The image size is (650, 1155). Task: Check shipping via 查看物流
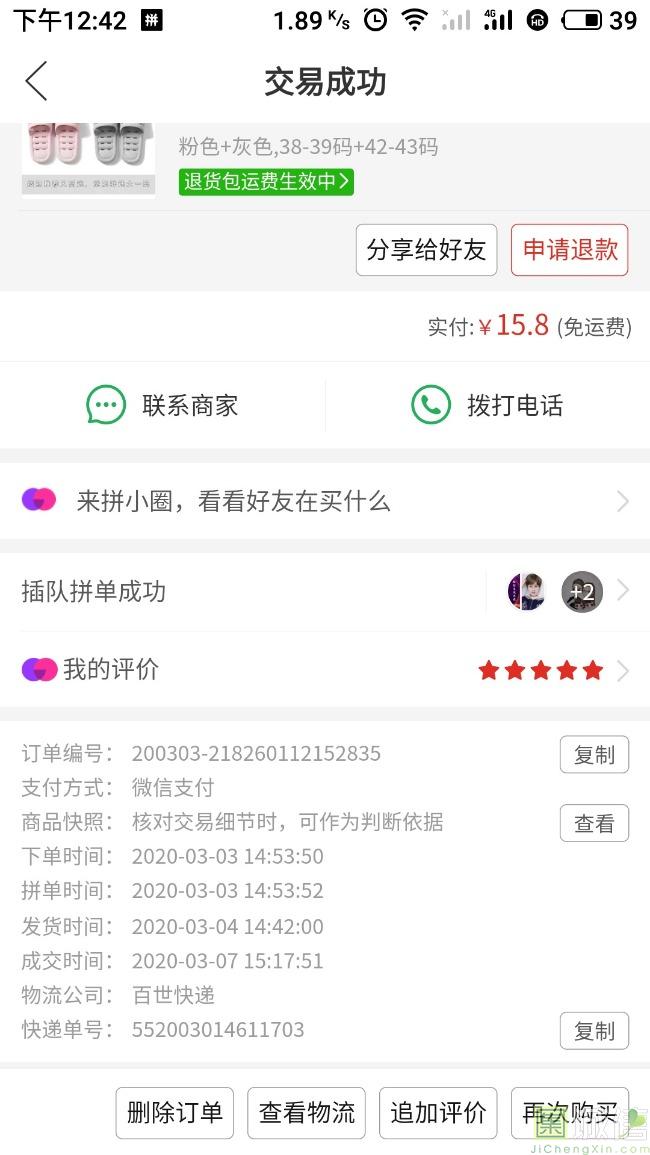point(307,1112)
